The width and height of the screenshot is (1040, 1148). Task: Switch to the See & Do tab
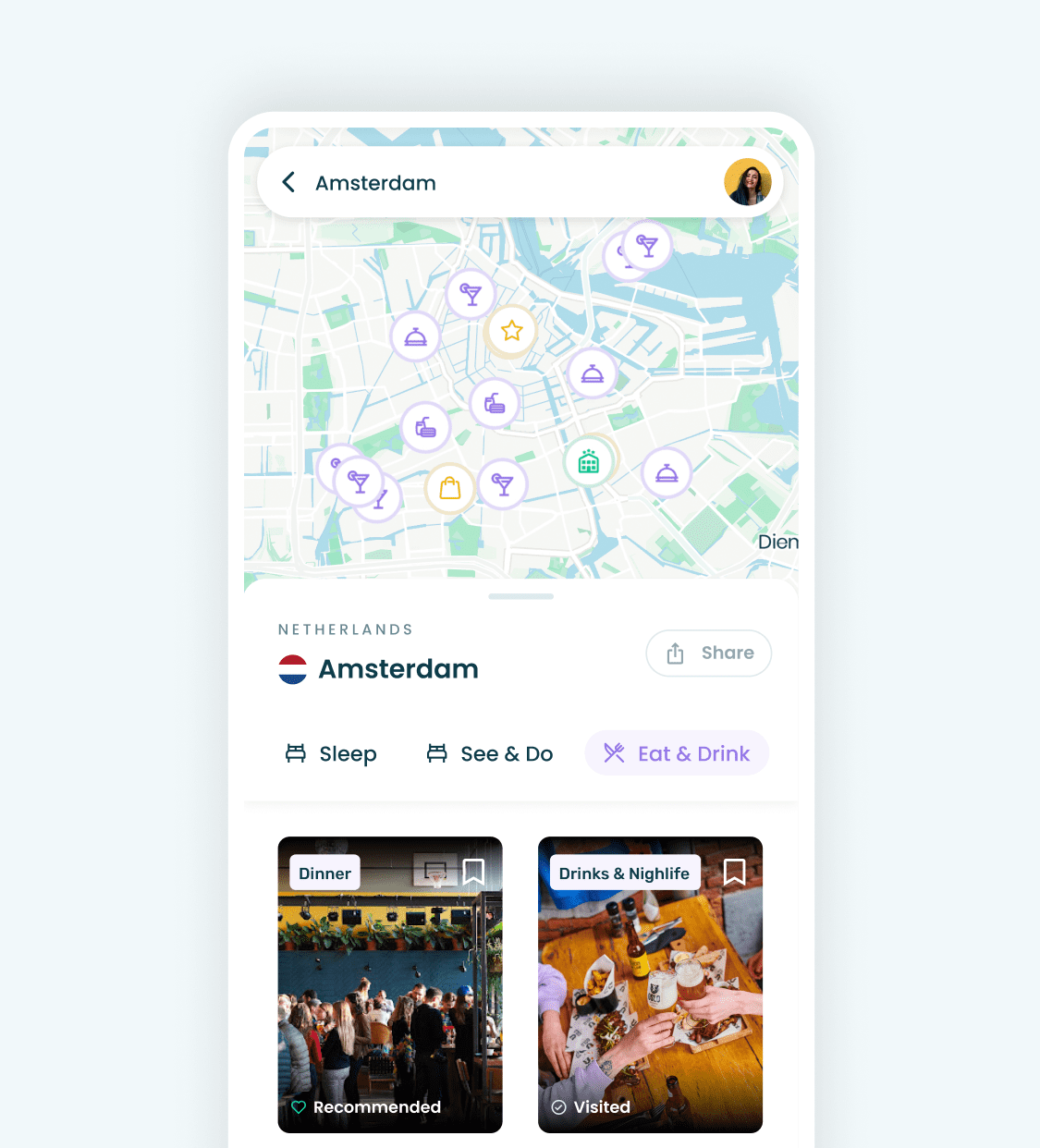point(490,753)
